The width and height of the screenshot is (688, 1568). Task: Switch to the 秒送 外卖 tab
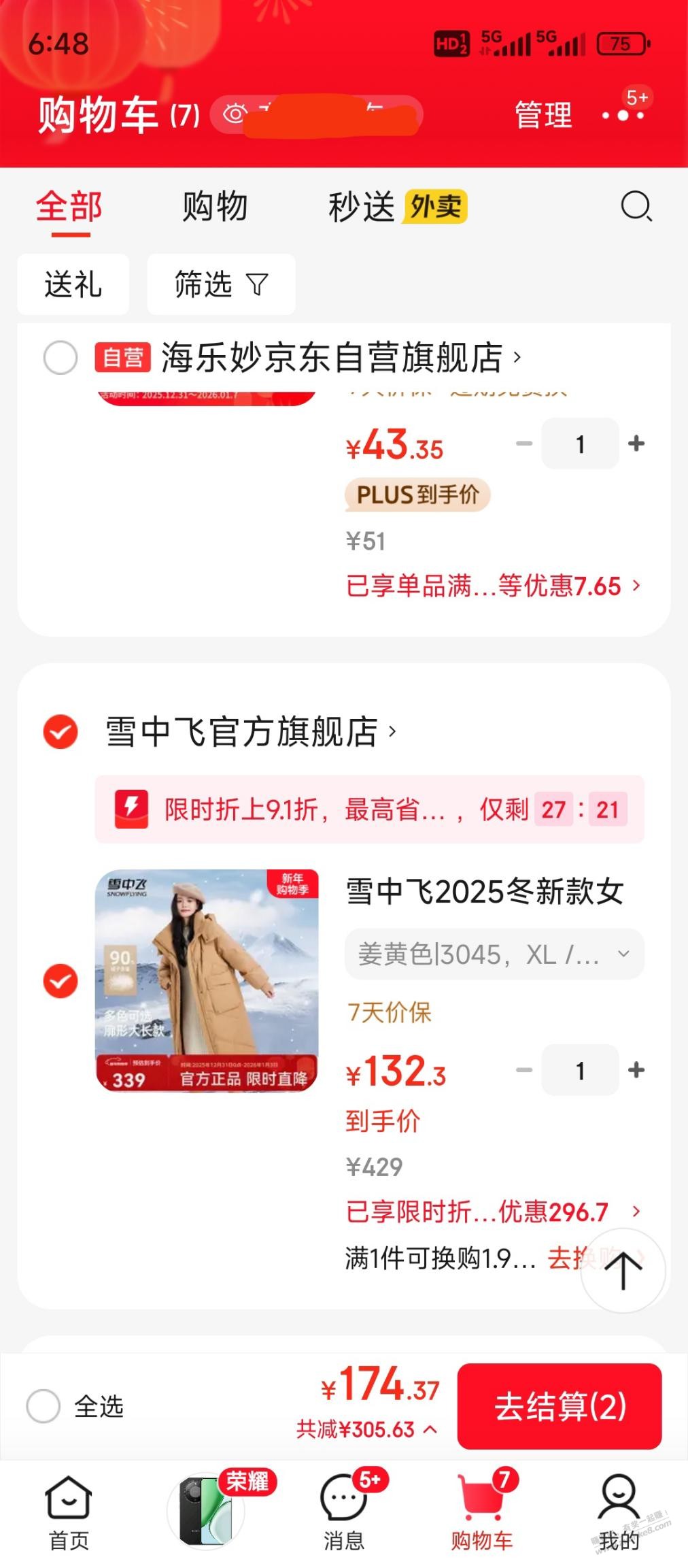coord(397,207)
